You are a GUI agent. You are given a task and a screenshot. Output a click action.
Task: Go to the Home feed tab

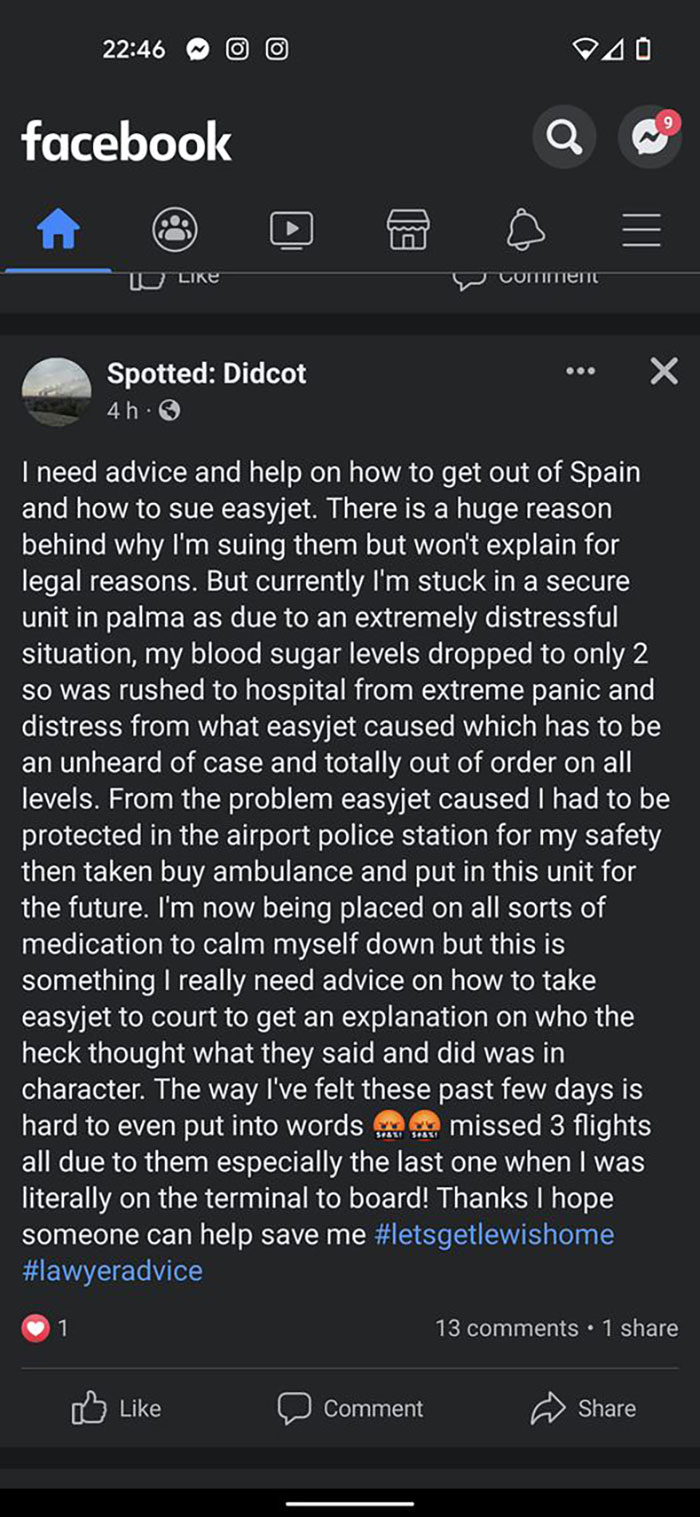click(58, 229)
